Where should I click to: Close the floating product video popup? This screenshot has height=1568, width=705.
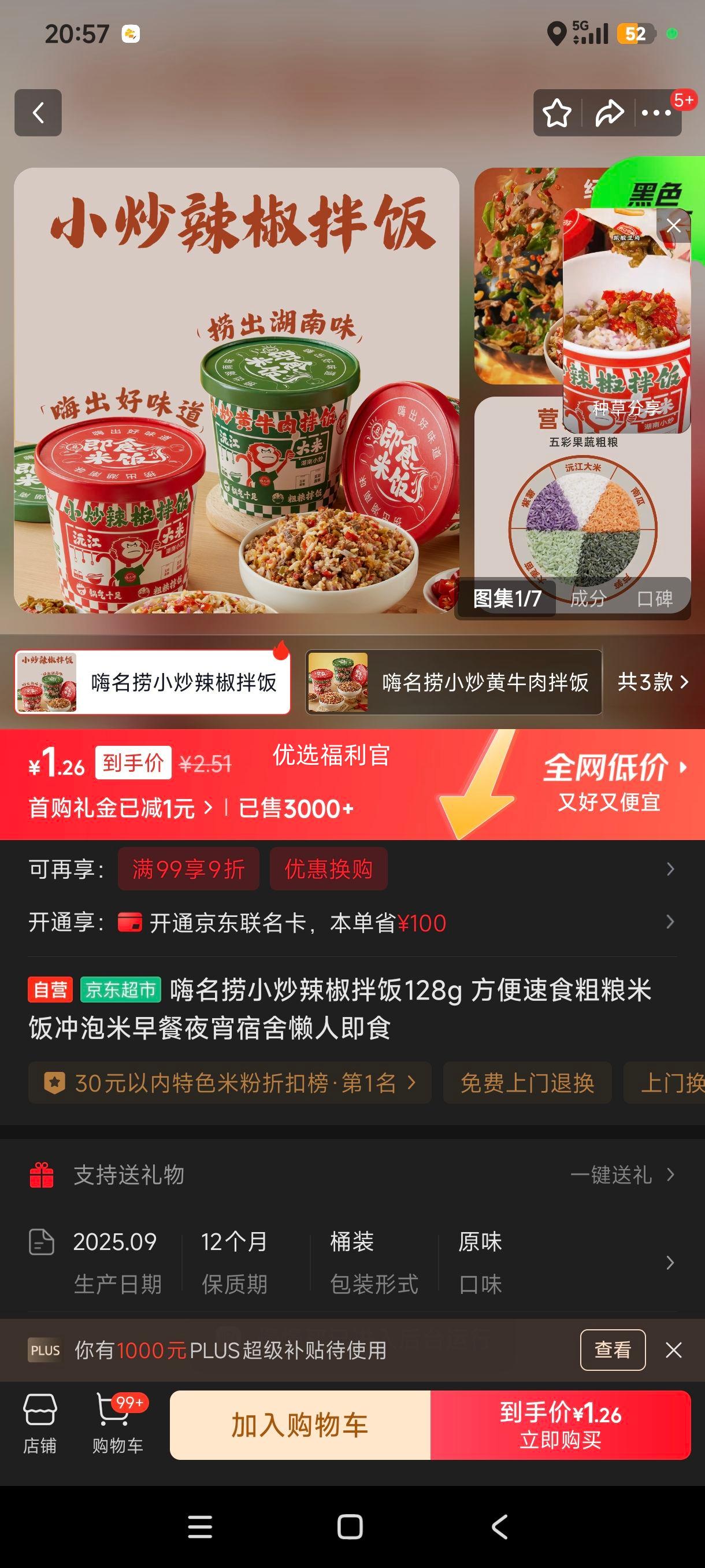click(673, 225)
